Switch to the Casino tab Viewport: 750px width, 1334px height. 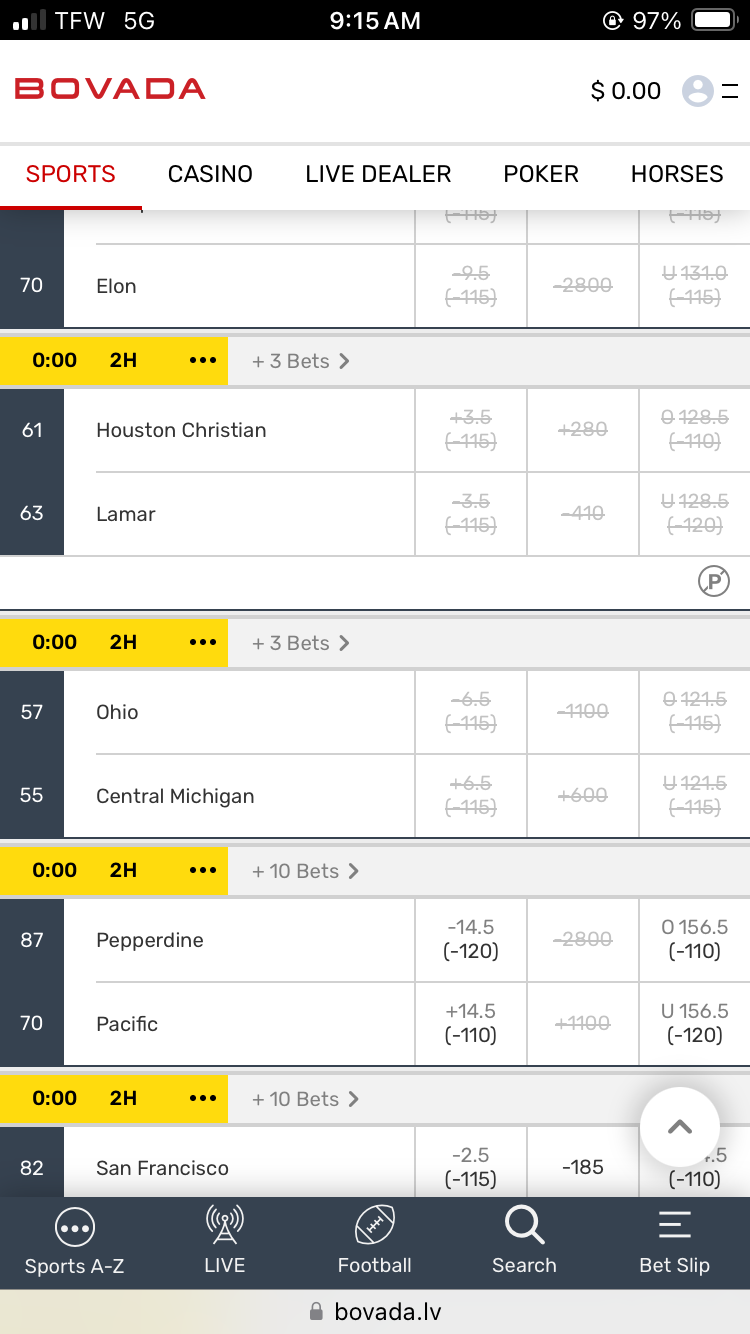tap(210, 174)
